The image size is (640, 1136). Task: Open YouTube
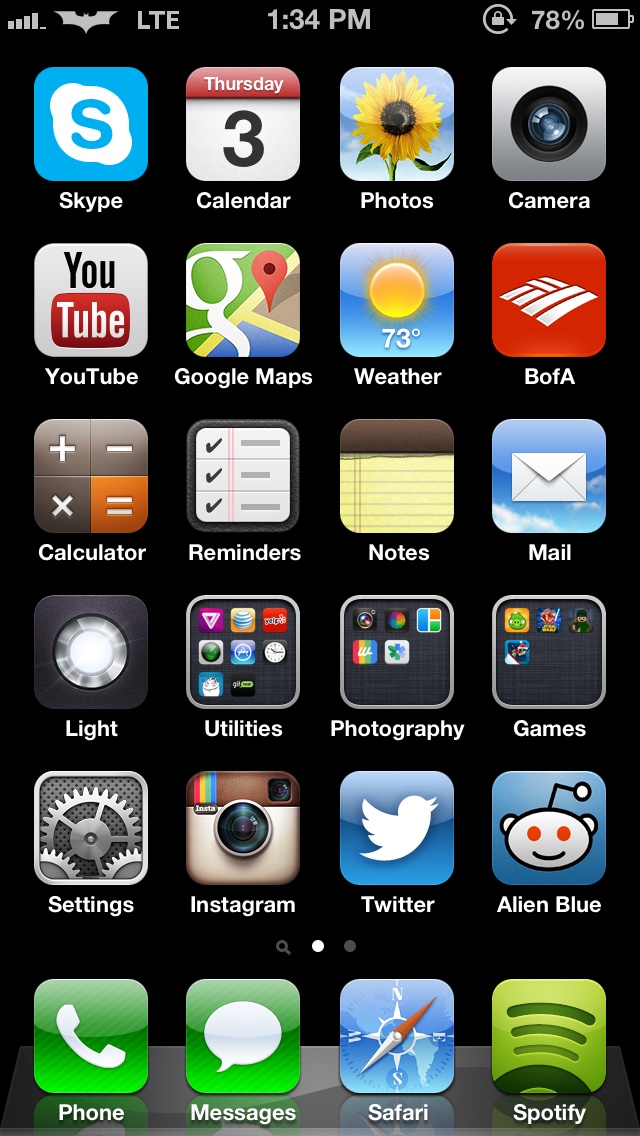click(91, 300)
